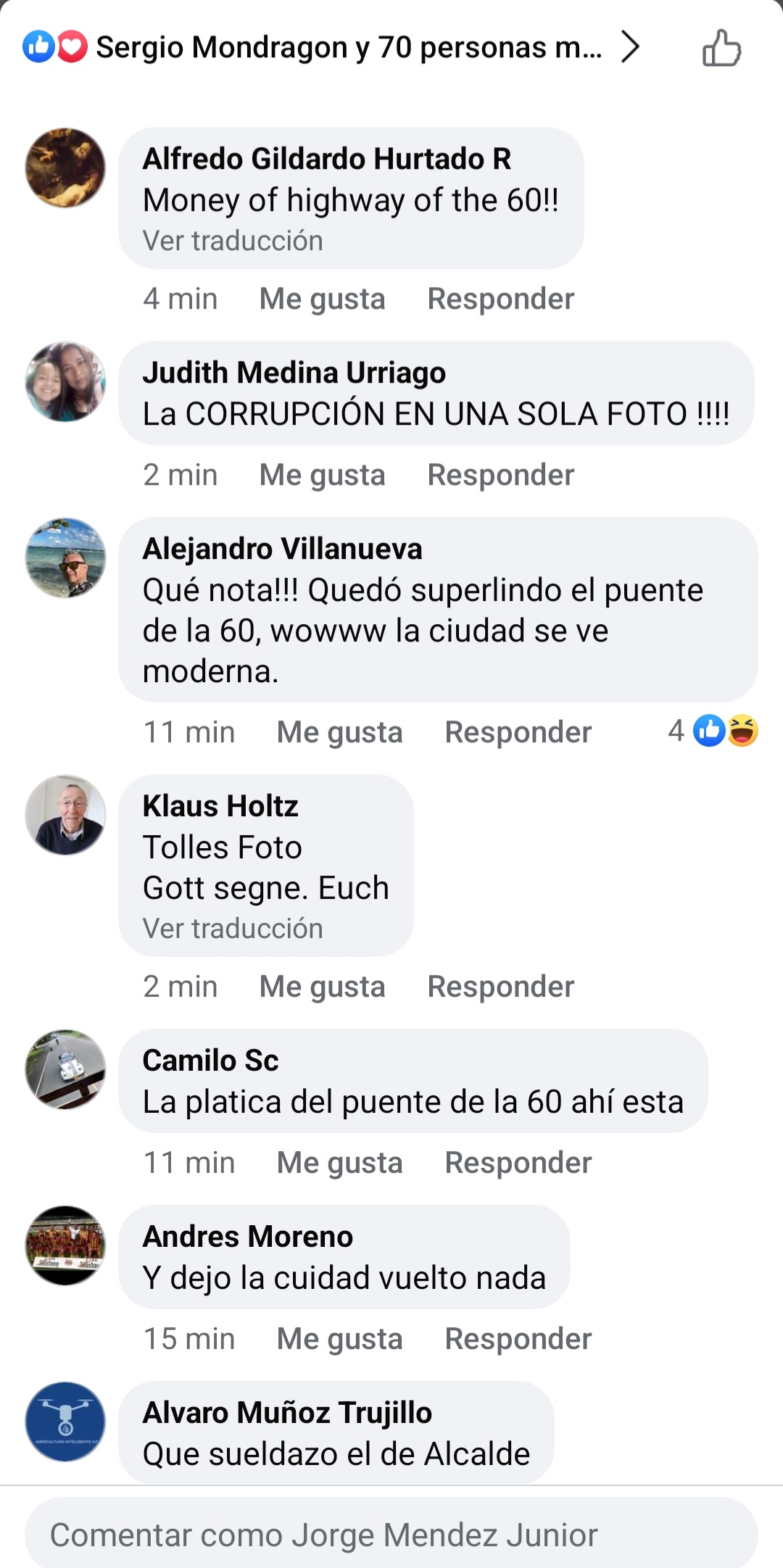Reply to Alejandro Villanueva's comment
The width and height of the screenshot is (783, 1568).
tap(518, 732)
